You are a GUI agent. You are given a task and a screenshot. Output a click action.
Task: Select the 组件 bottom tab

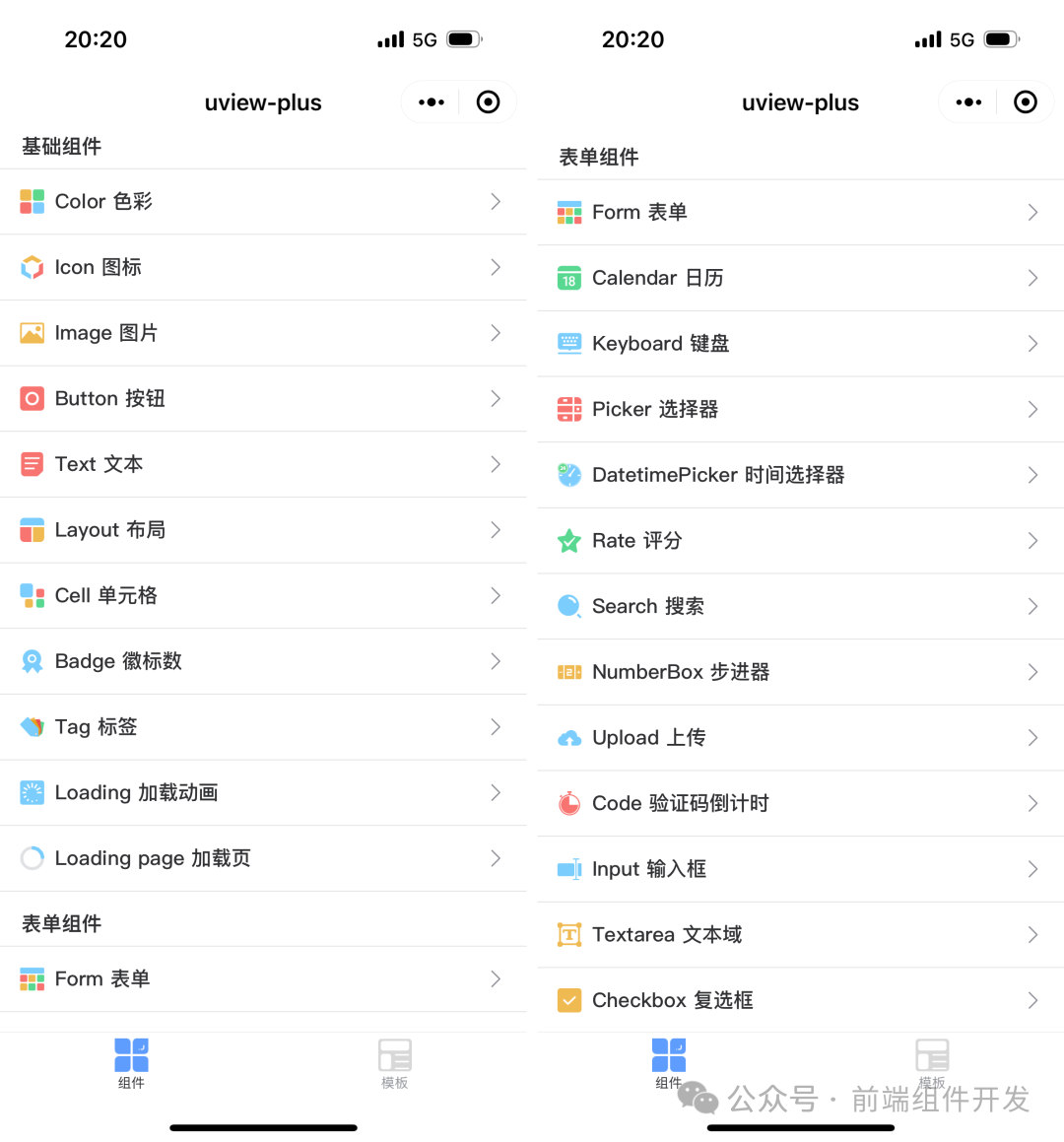point(132,1064)
